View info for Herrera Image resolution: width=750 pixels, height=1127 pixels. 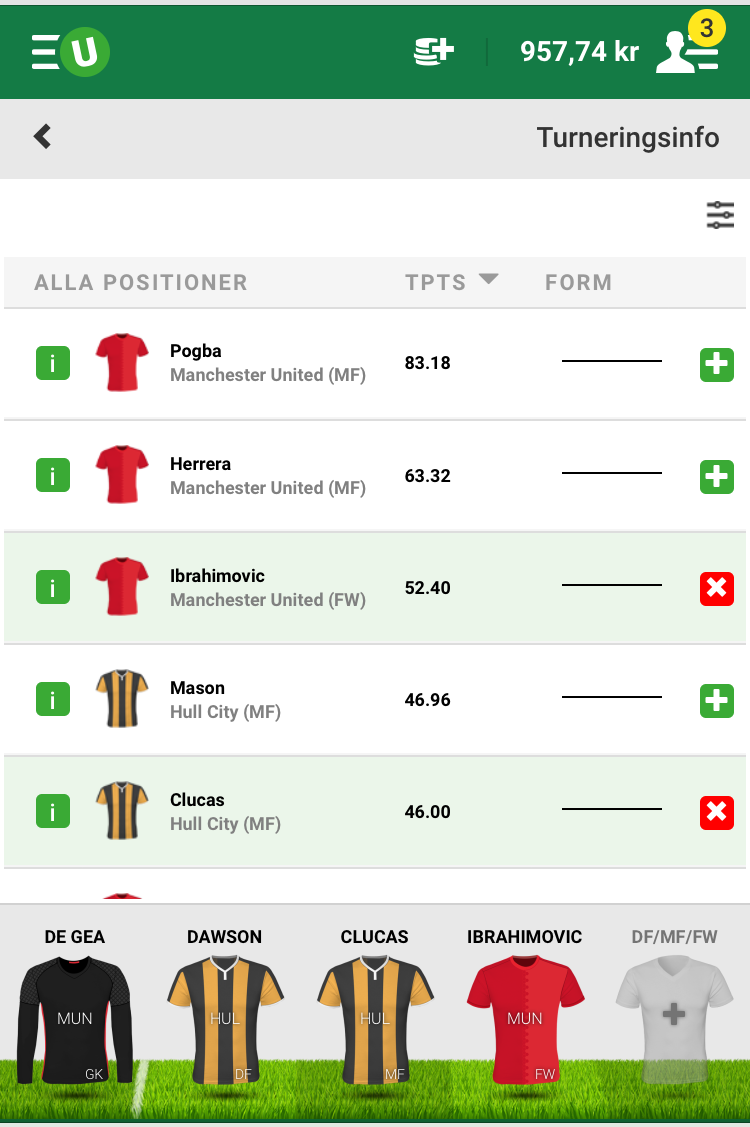tap(53, 475)
